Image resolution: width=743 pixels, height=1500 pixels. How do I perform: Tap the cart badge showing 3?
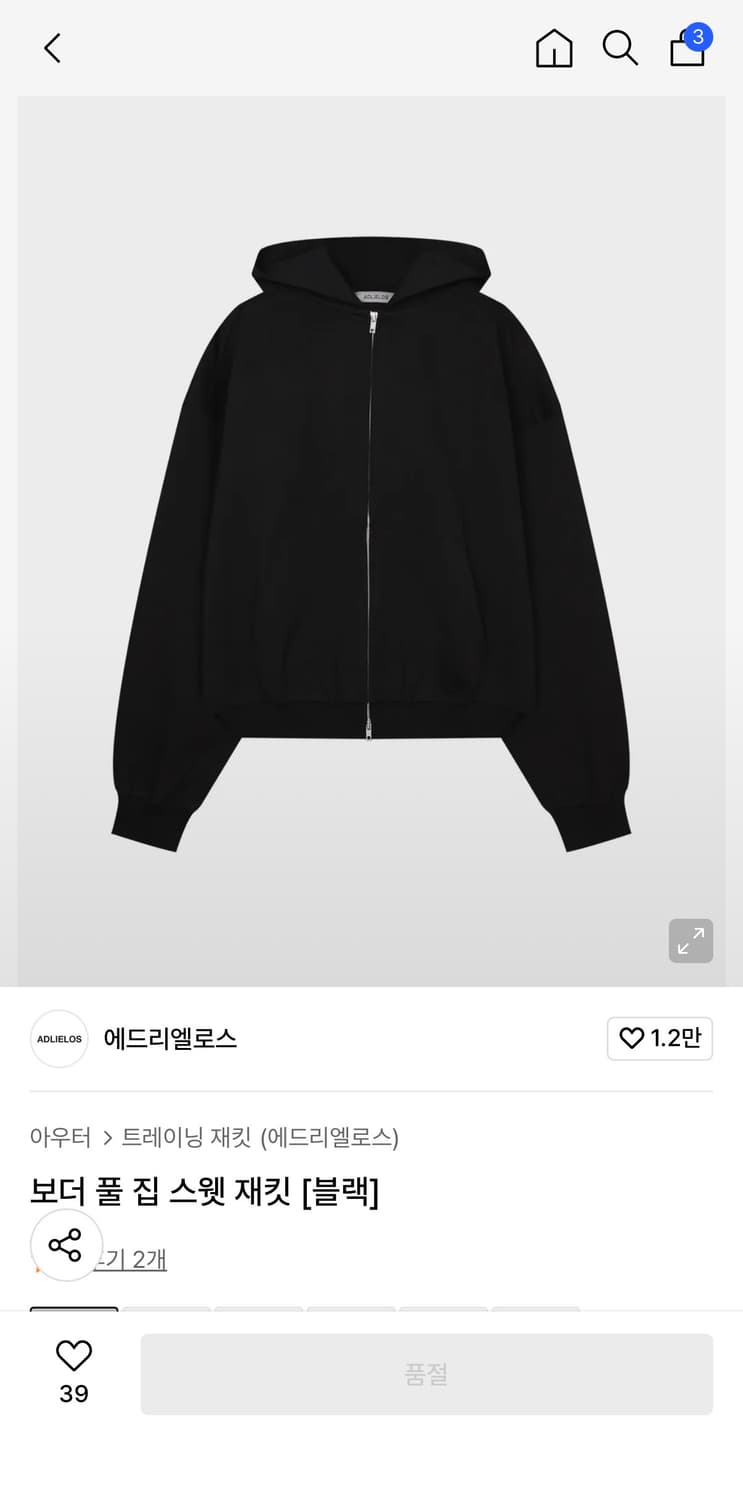[699, 36]
